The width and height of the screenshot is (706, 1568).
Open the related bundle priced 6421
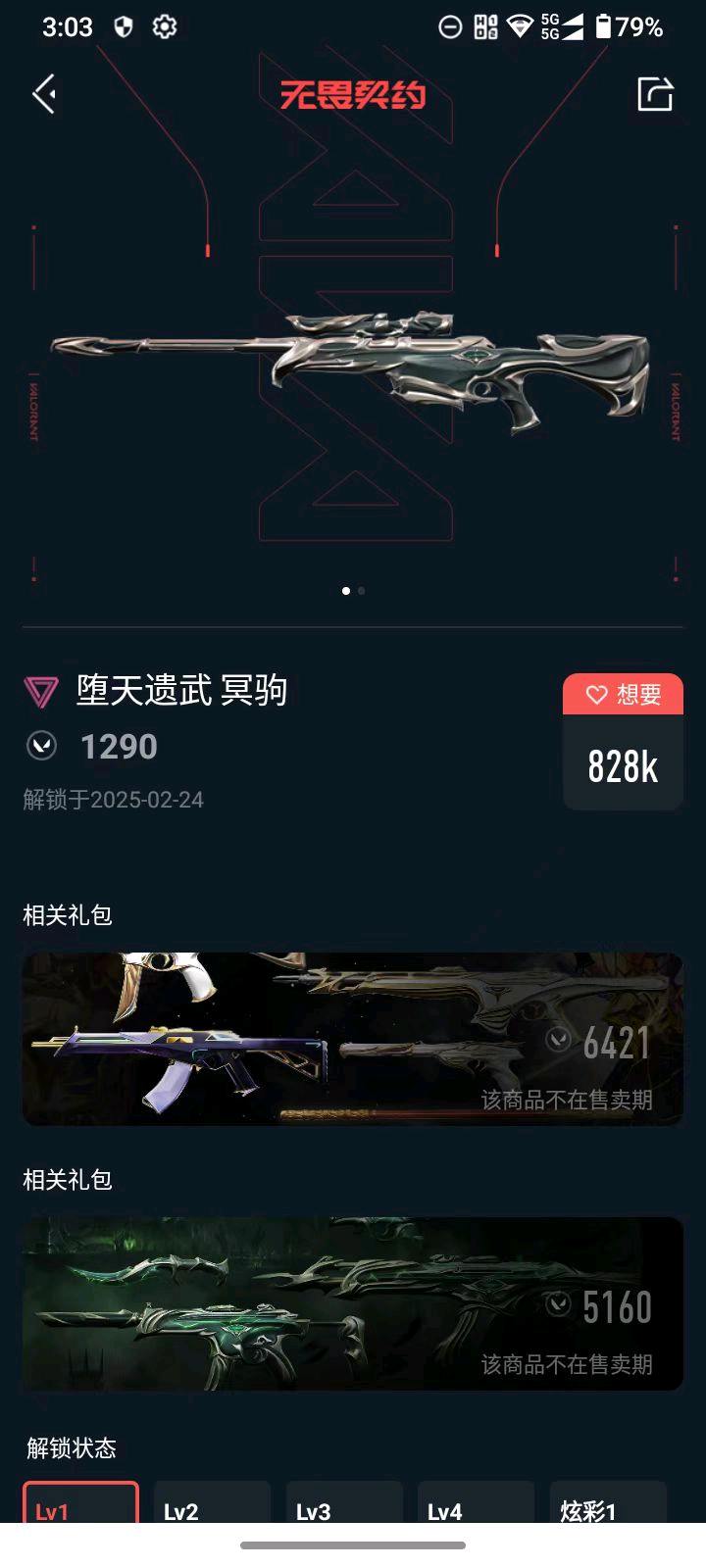pyautogui.click(x=353, y=1039)
